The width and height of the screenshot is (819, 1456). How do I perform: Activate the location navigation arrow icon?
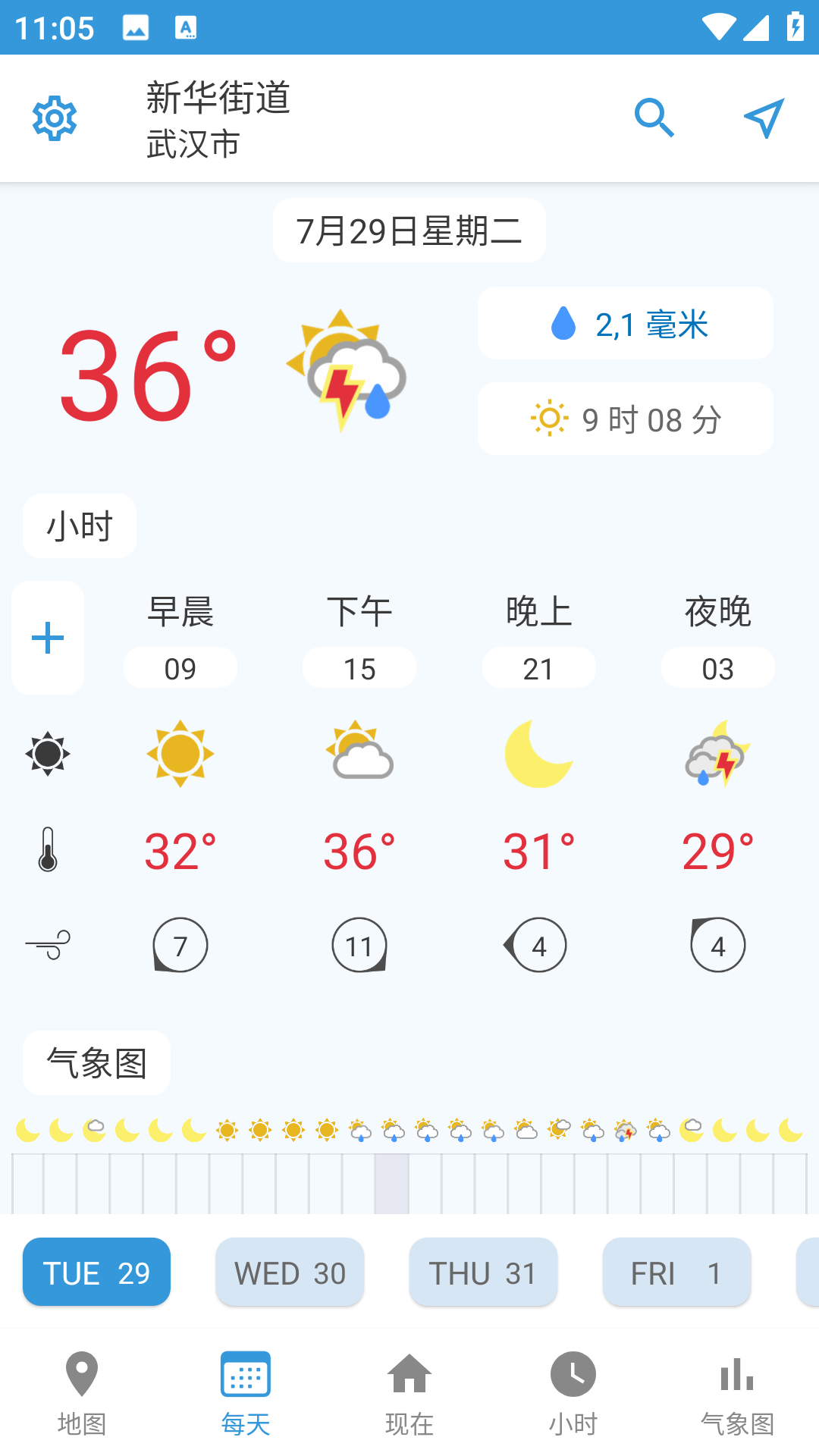762,118
